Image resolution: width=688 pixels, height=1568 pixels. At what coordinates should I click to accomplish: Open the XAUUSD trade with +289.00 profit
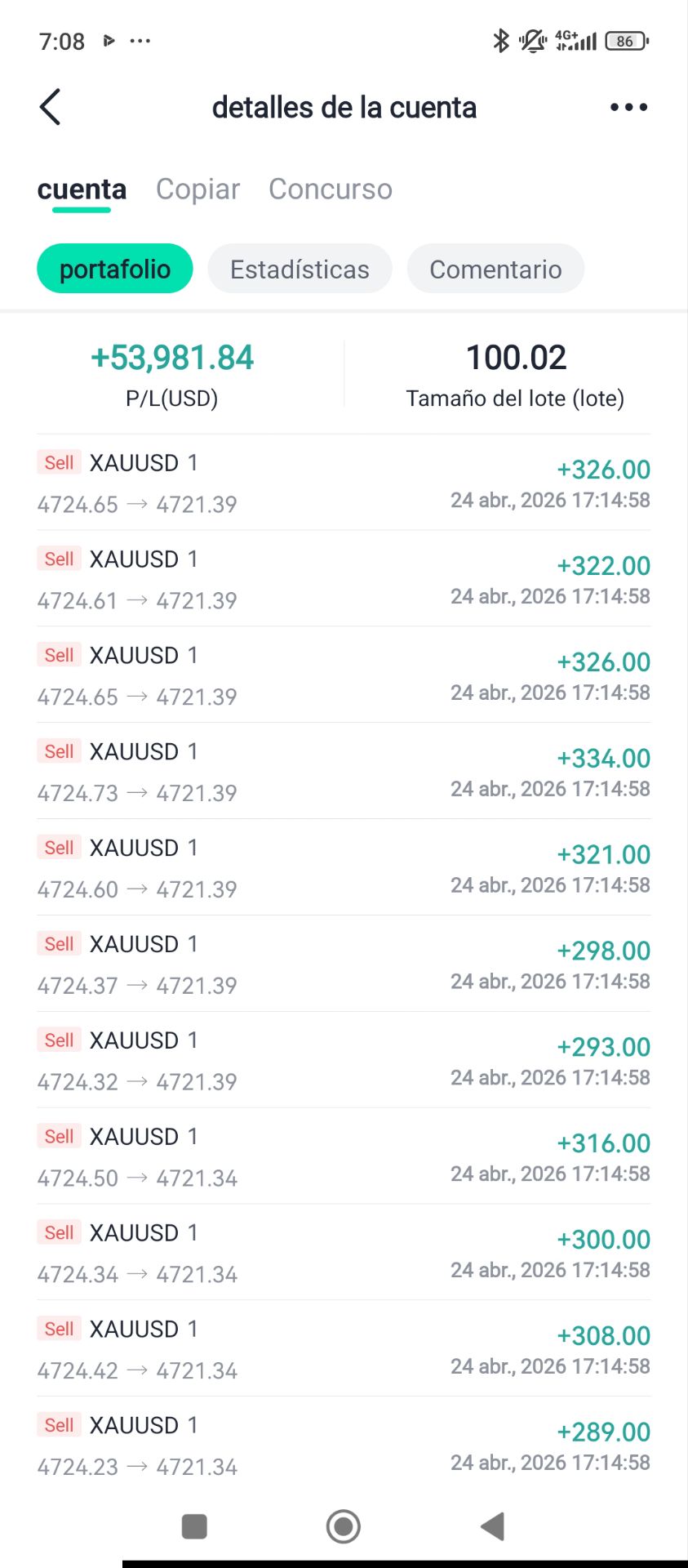point(344,1446)
